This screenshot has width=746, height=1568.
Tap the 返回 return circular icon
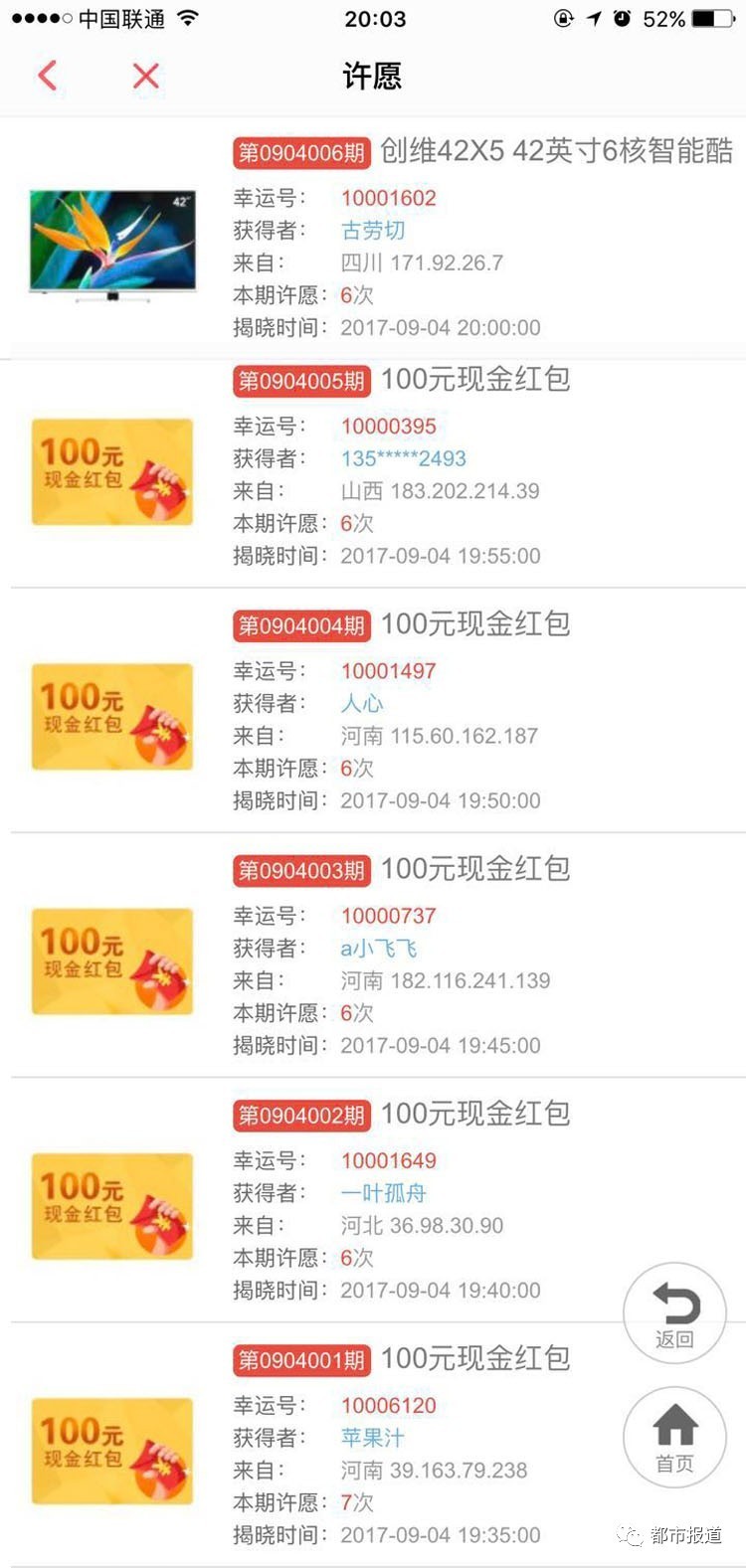(x=673, y=1312)
